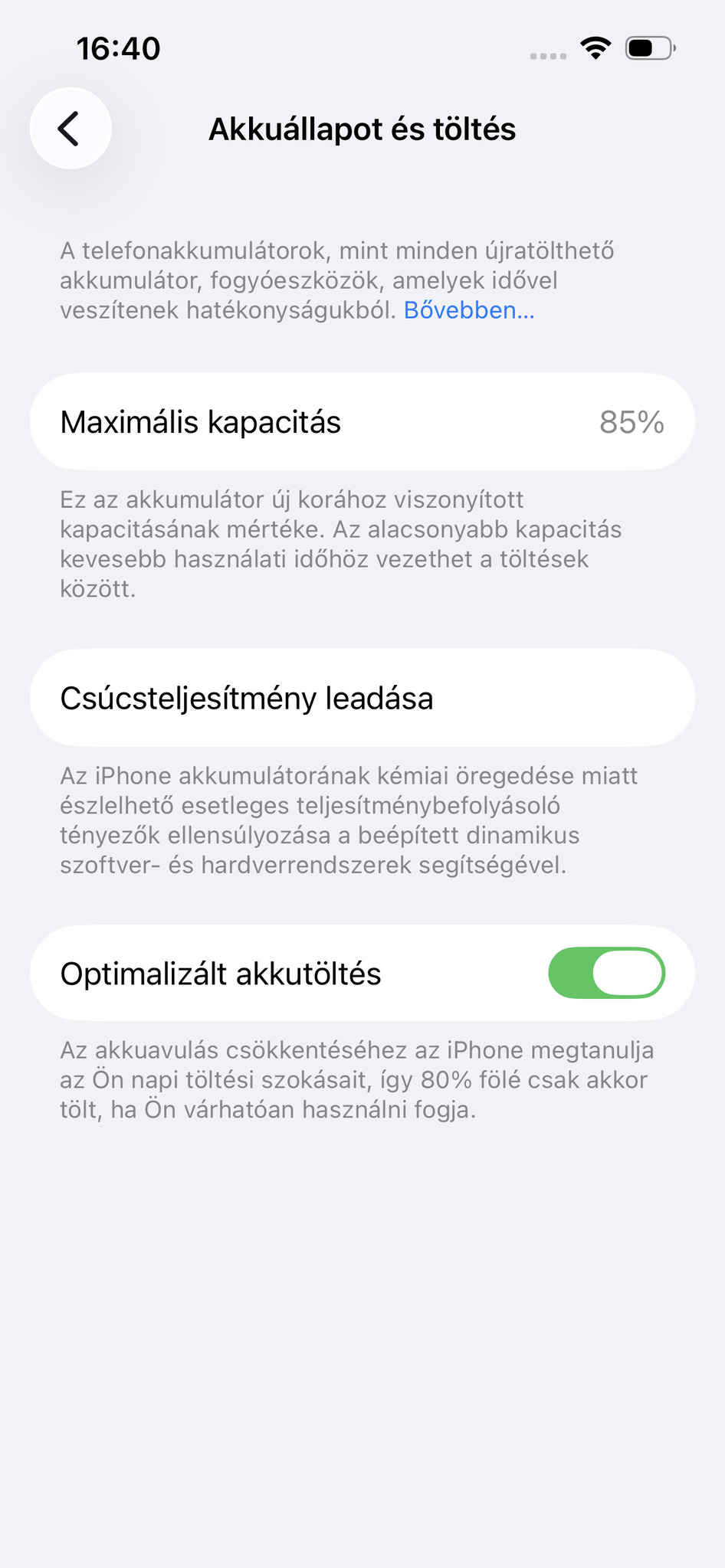Viewport: 725px width, 1568px height.
Task: Go back to the previous settings page
Action: pos(70,128)
